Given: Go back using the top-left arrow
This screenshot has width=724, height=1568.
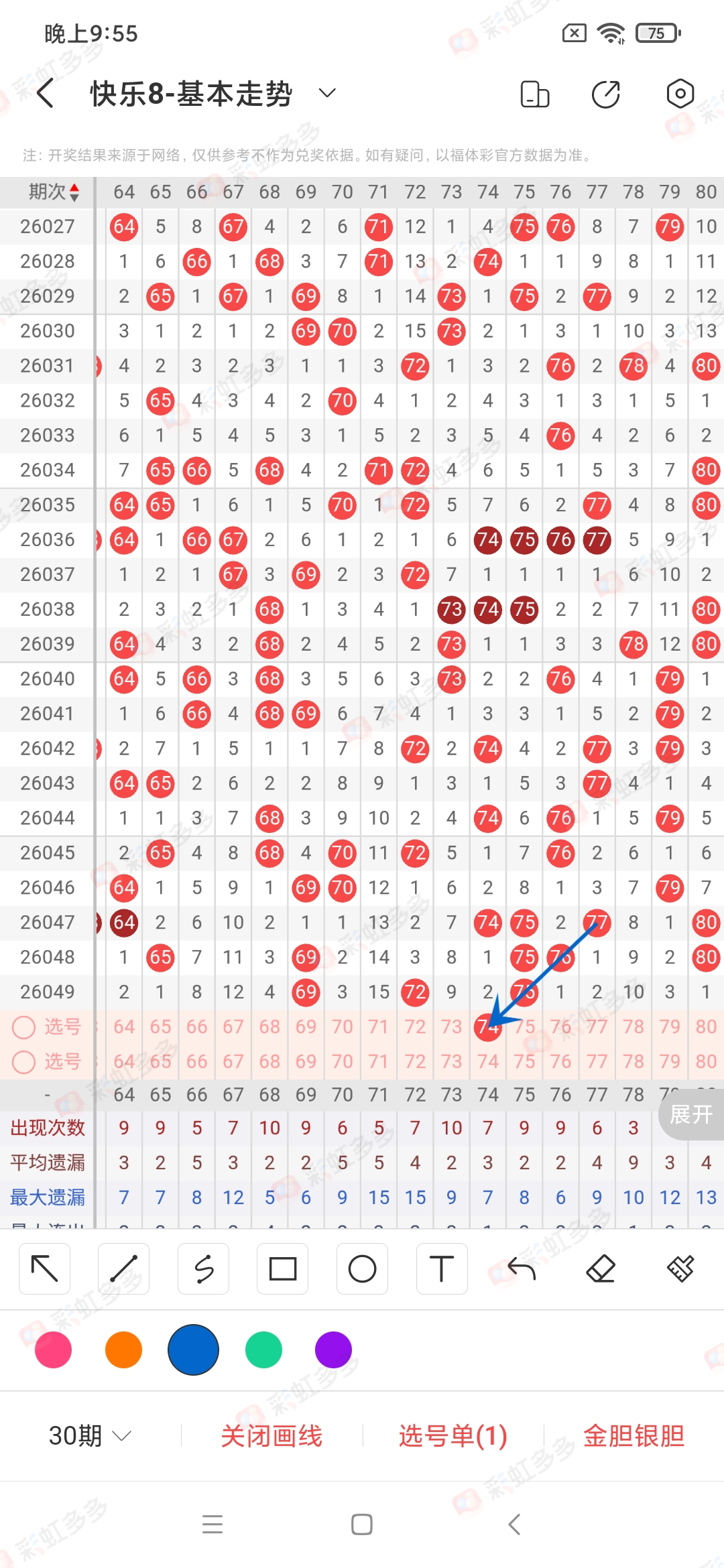Looking at the screenshot, I should click(x=46, y=93).
